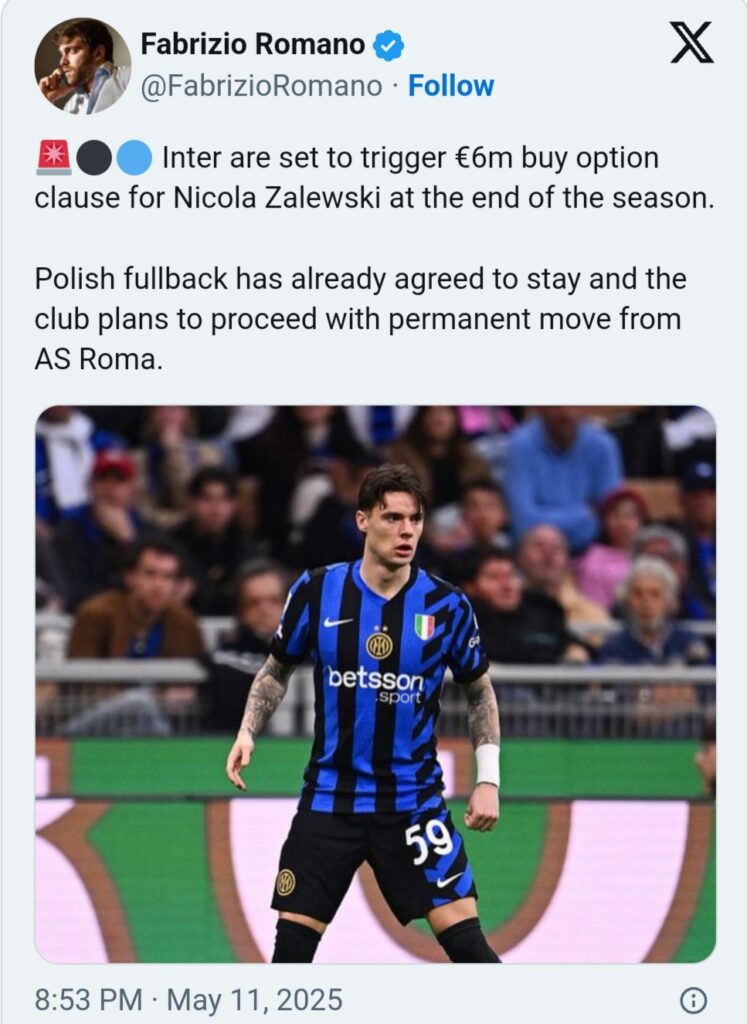The height and width of the screenshot is (1024, 747).
Task: Open the attached player photo
Action: pos(375,683)
